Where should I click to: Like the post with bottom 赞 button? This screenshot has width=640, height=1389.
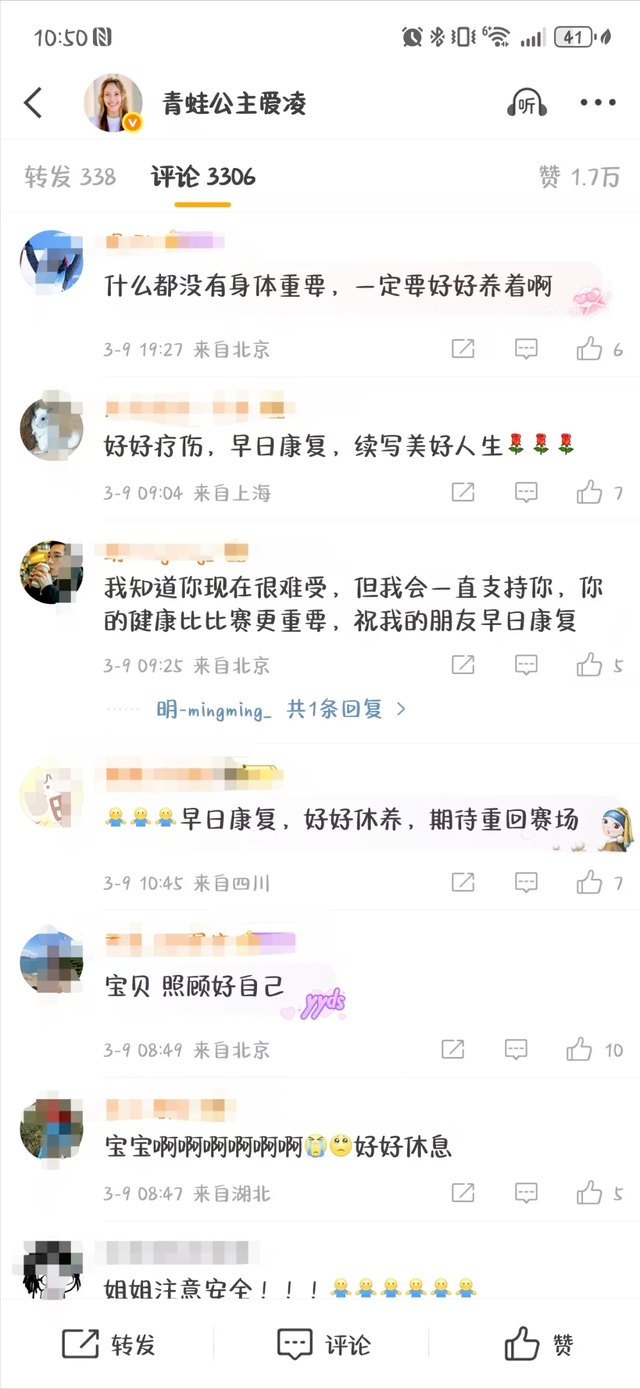click(538, 1345)
